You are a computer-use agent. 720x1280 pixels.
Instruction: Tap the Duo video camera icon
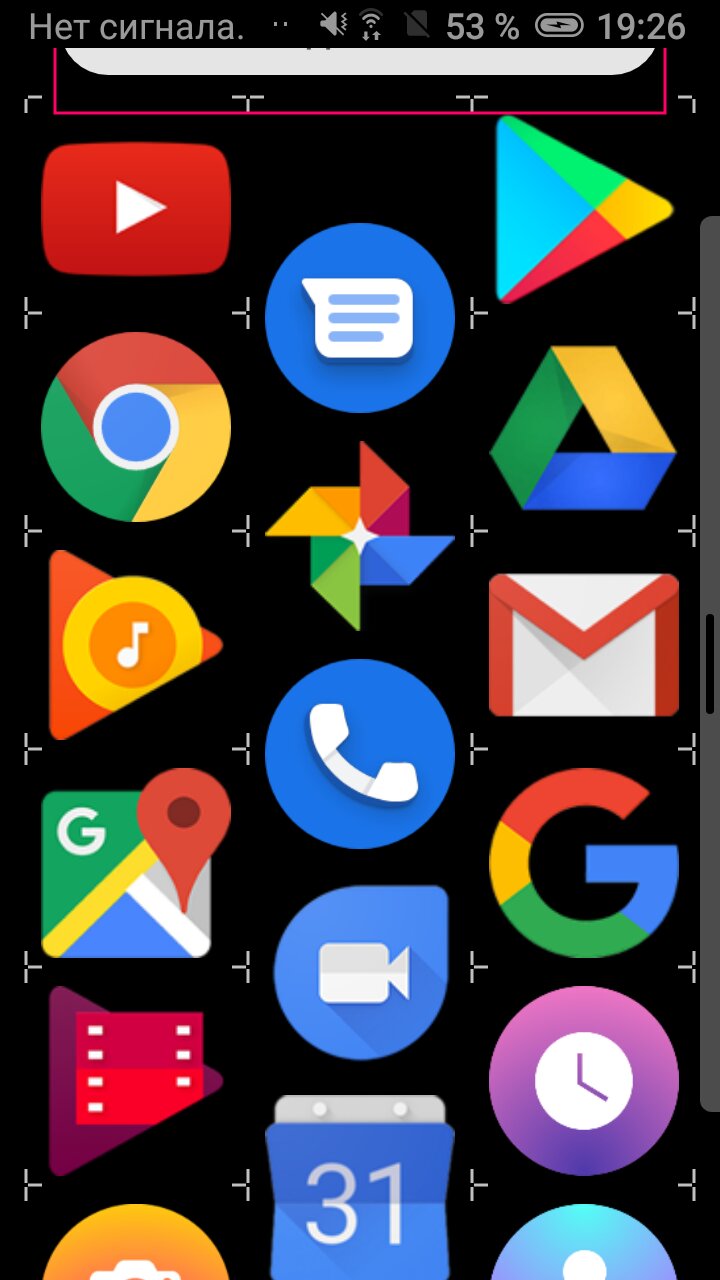(360, 972)
